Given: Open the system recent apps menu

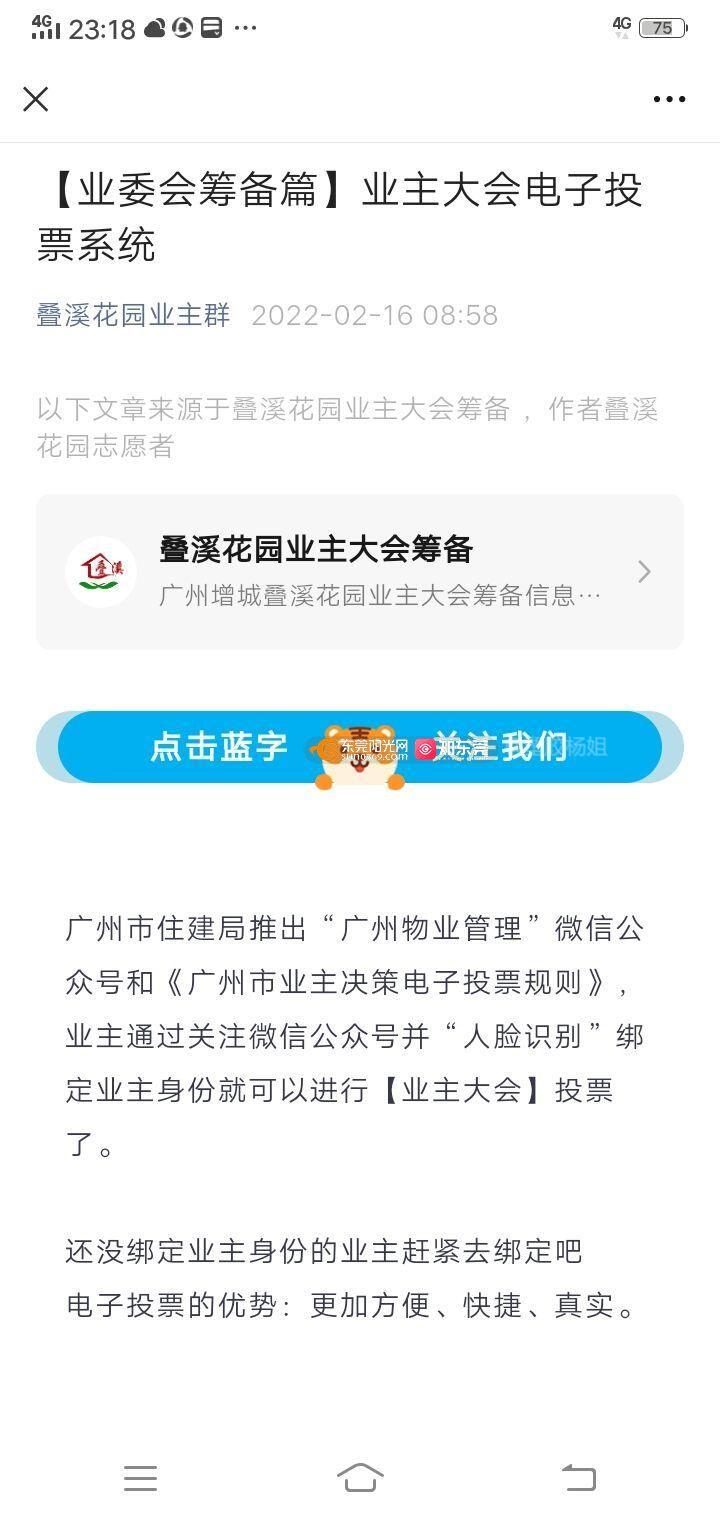Looking at the screenshot, I should pyautogui.click(x=140, y=1477).
